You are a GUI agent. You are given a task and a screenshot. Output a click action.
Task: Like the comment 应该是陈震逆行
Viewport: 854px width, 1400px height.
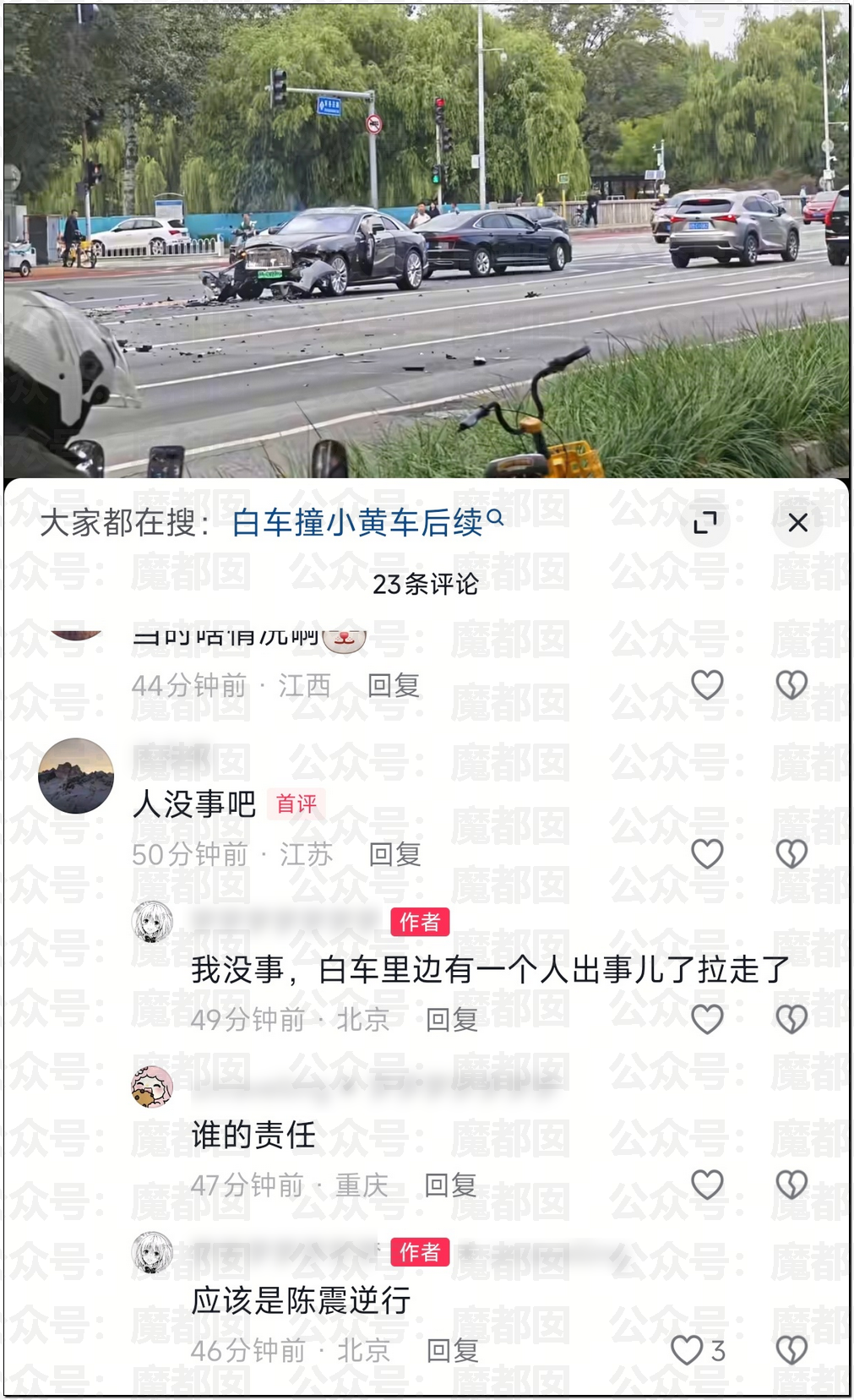point(688,1350)
